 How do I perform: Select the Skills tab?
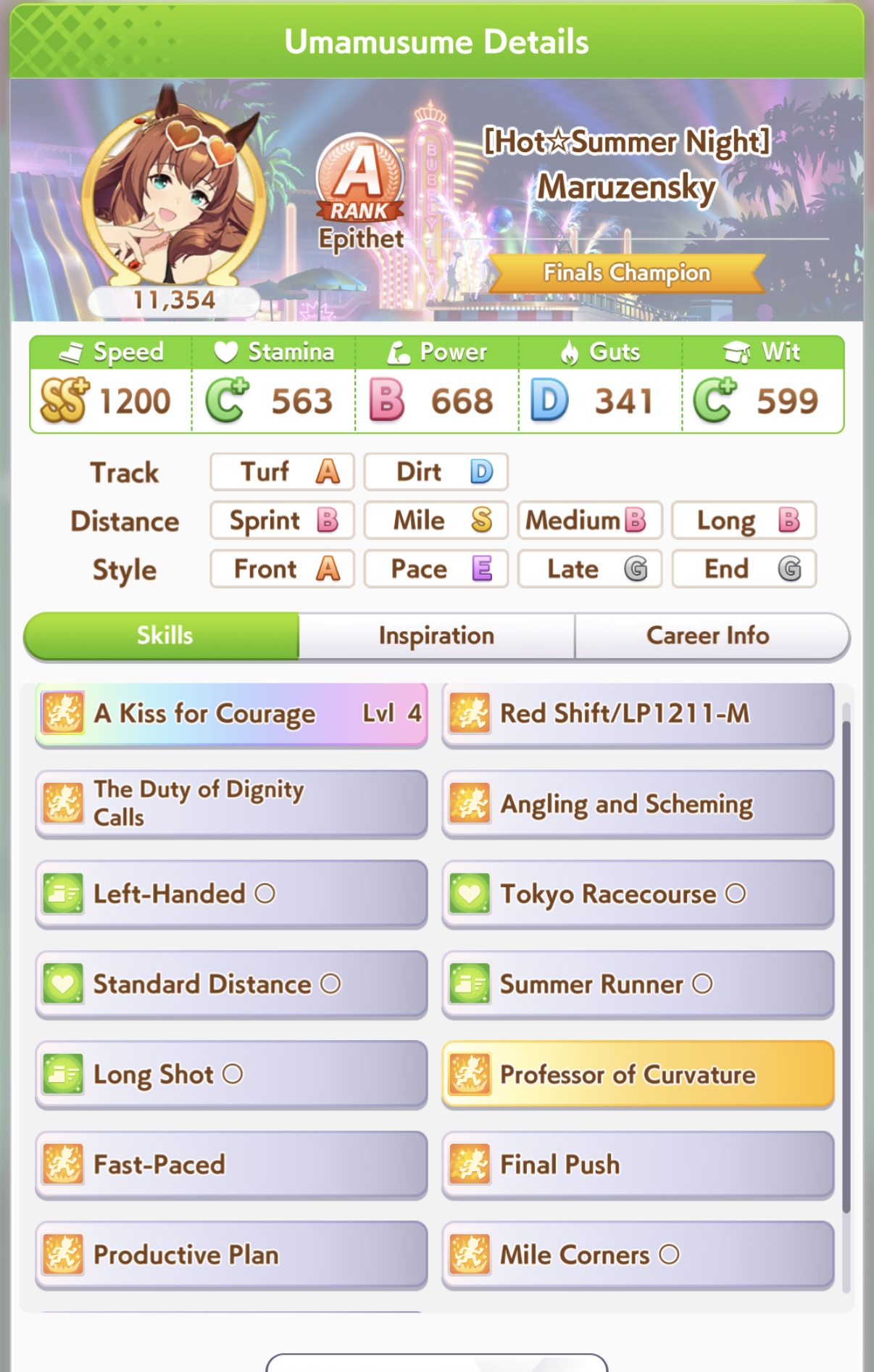click(164, 636)
